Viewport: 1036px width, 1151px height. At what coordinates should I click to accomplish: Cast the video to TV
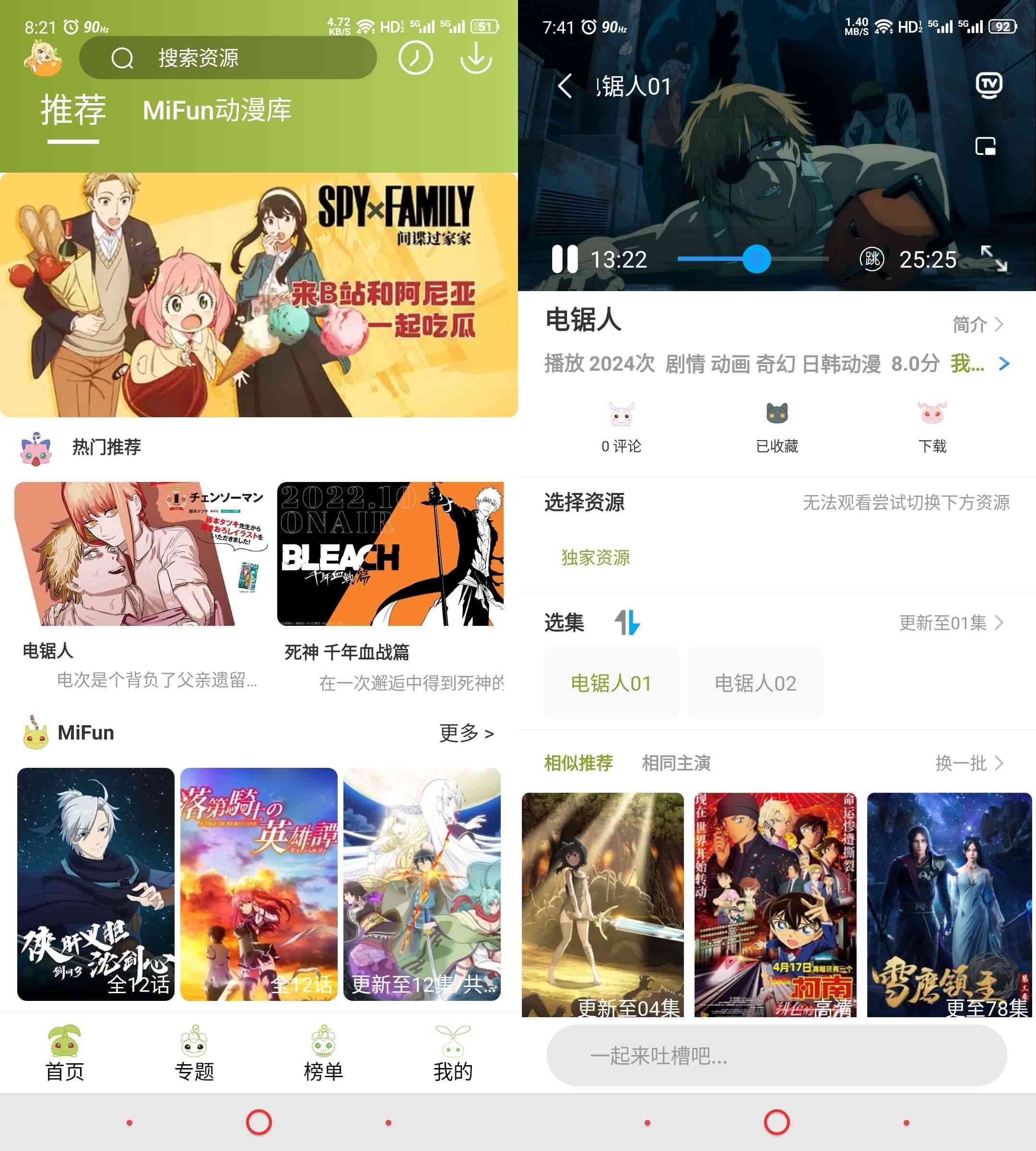point(989,85)
